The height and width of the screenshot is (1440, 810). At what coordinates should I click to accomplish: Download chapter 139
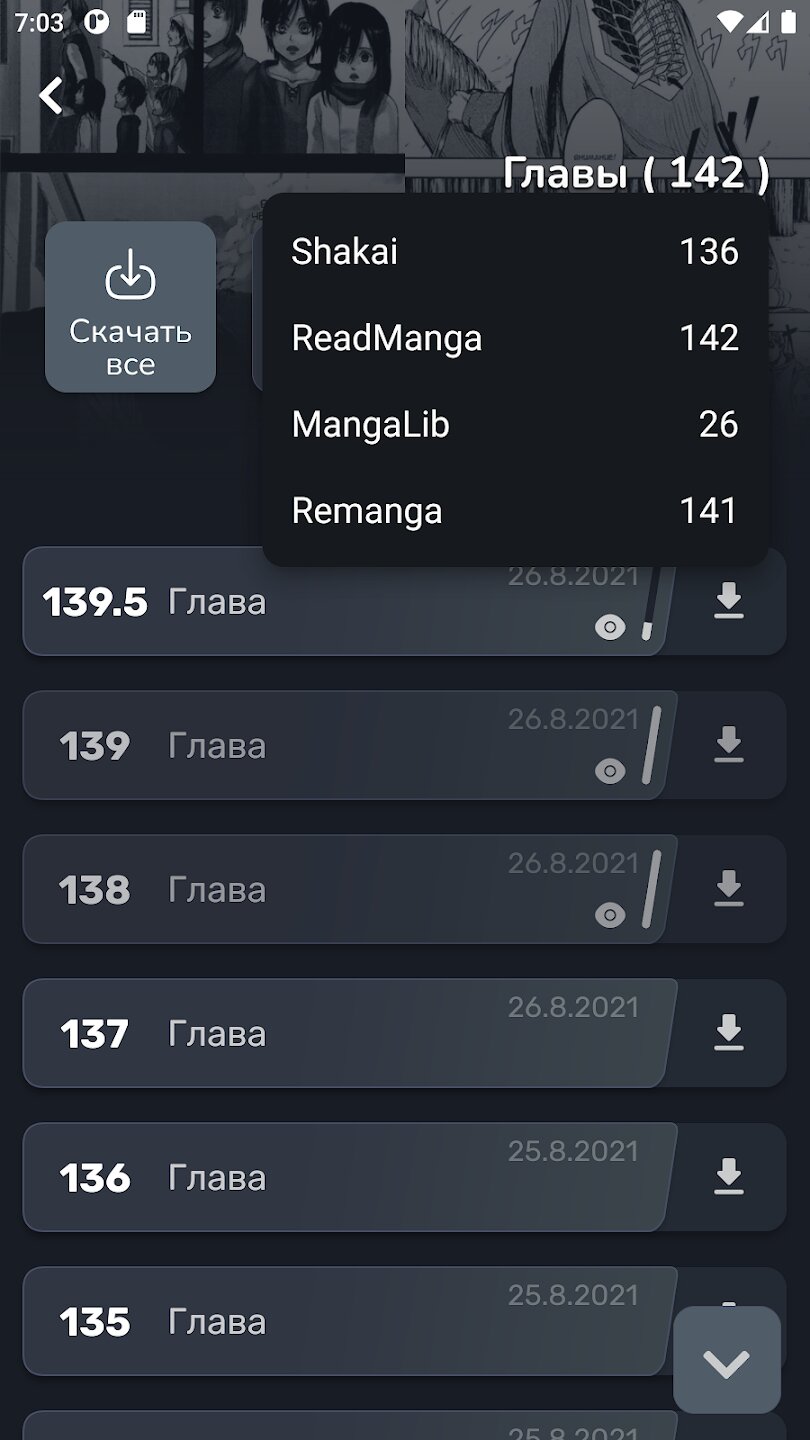pyautogui.click(x=729, y=745)
